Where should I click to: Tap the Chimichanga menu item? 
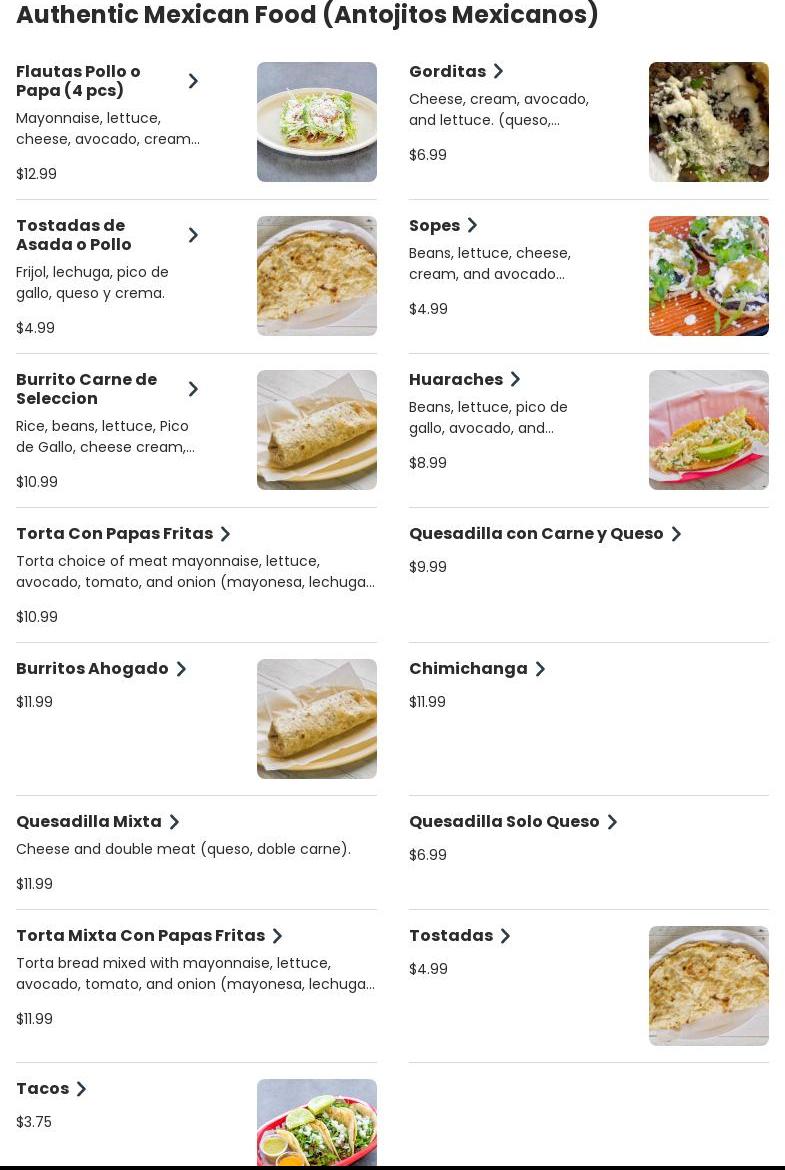[468, 669]
